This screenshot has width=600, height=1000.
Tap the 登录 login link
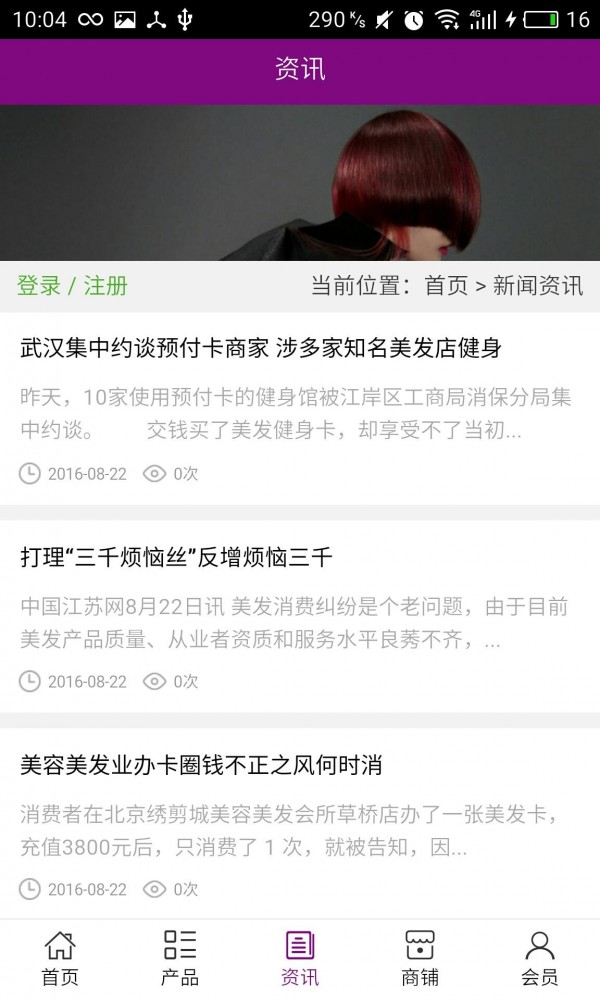coord(39,286)
